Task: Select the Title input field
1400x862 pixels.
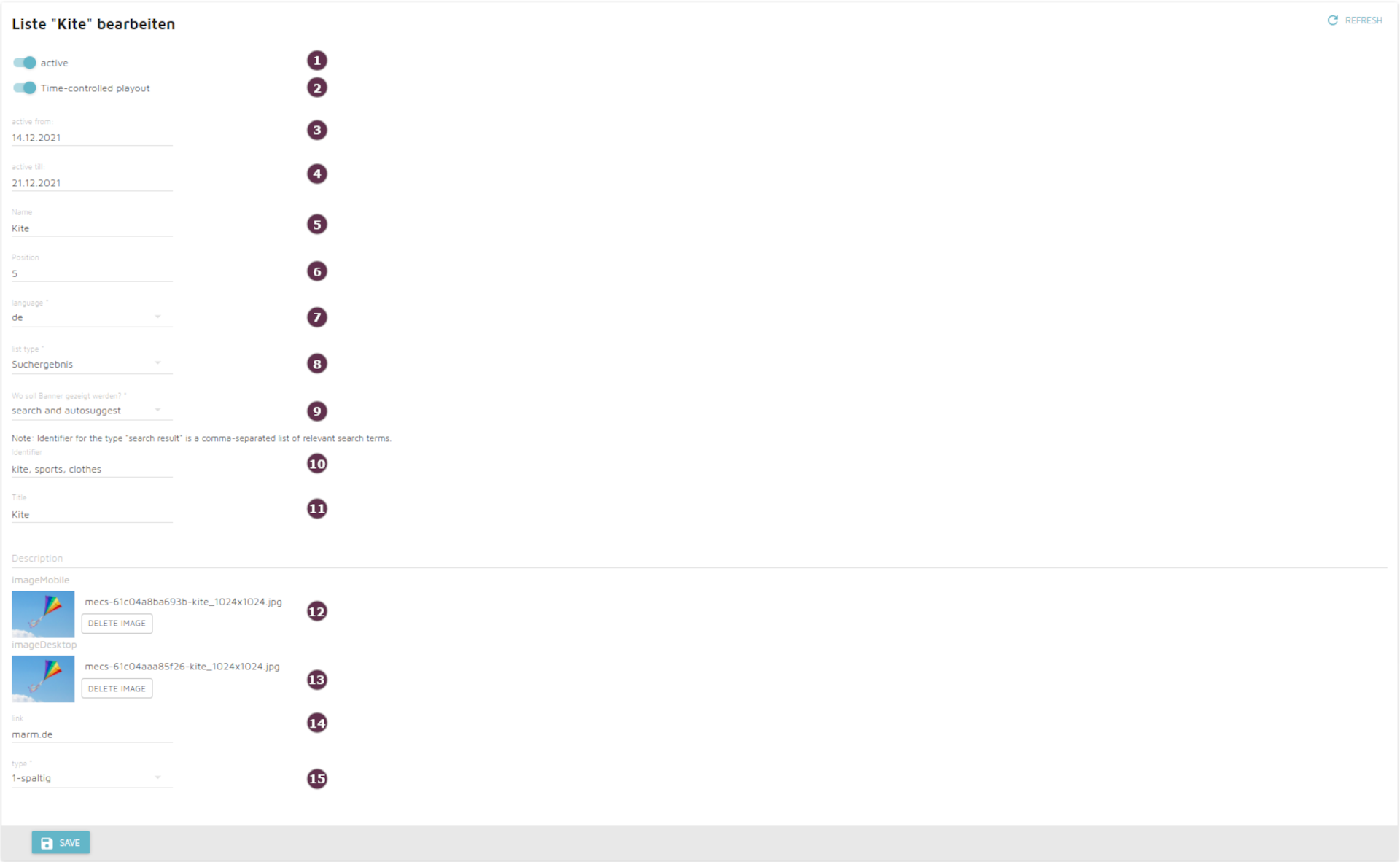Action: [91, 515]
